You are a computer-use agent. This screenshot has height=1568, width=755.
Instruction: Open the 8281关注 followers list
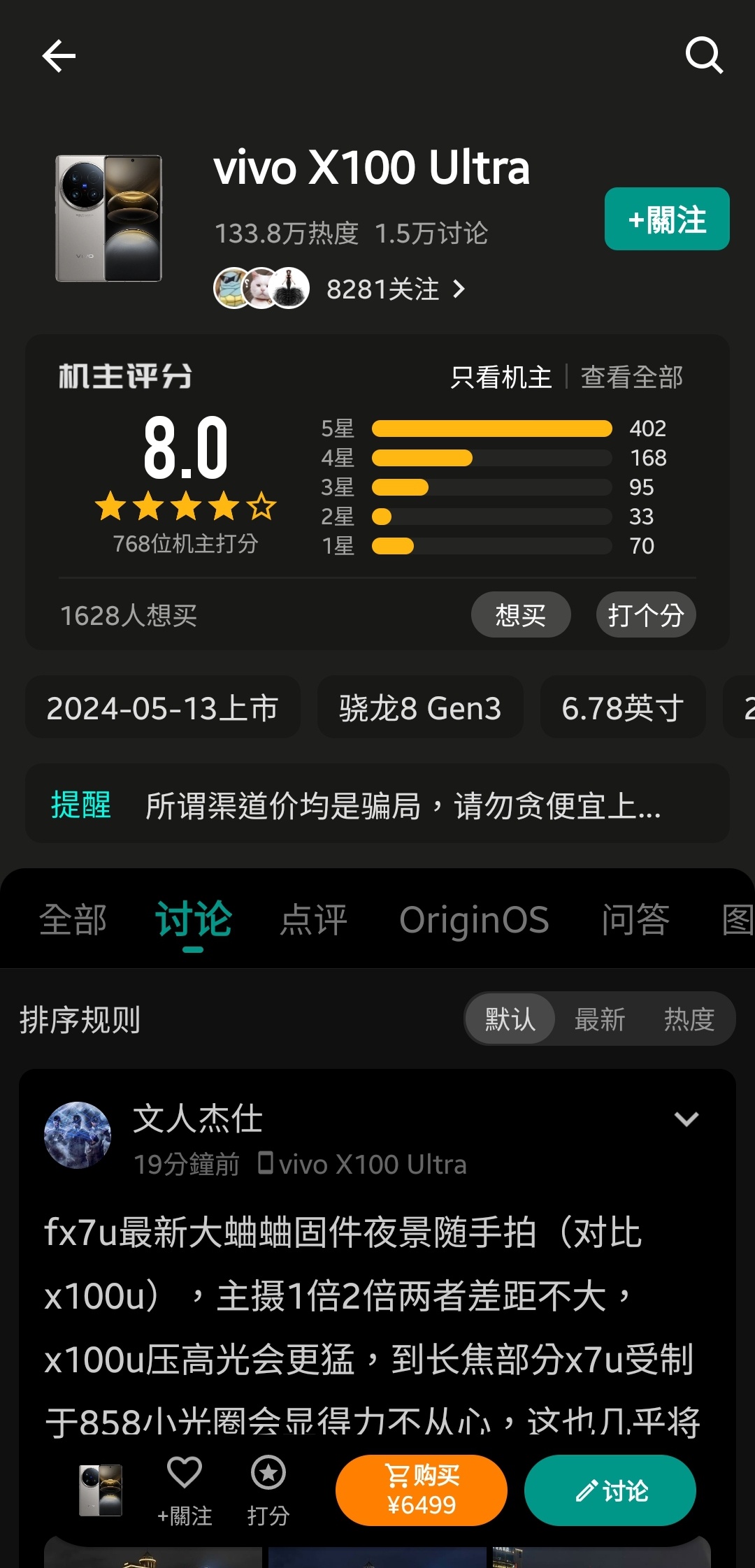click(395, 289)
